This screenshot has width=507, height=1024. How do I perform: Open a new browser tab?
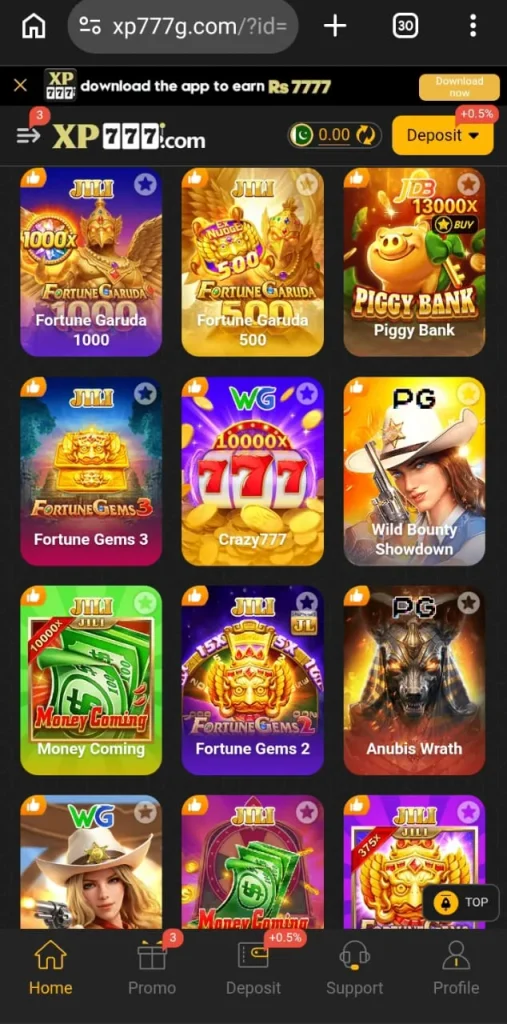coord(335,26)
